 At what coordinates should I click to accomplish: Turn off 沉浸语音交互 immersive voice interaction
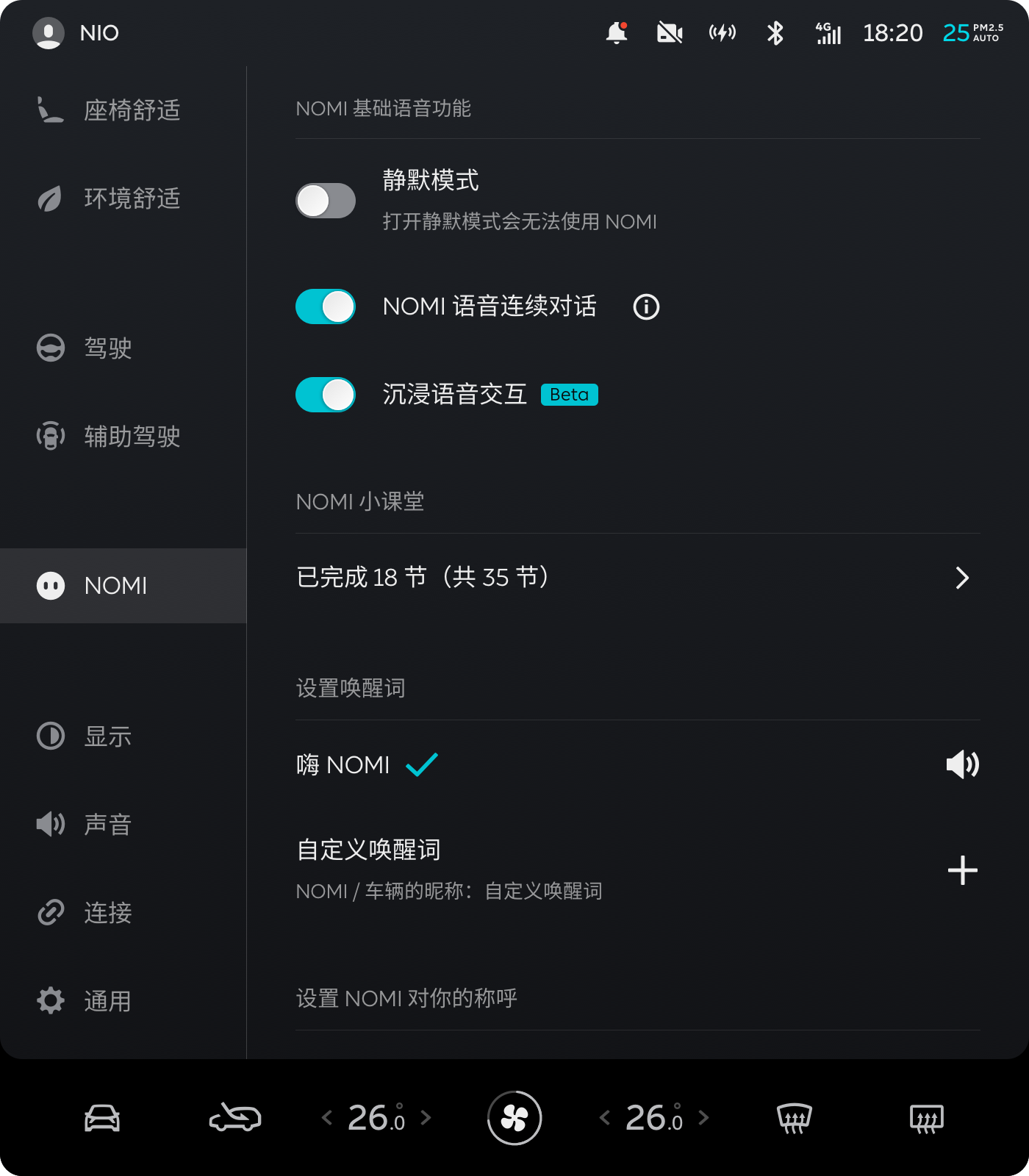tap(326, 395)
